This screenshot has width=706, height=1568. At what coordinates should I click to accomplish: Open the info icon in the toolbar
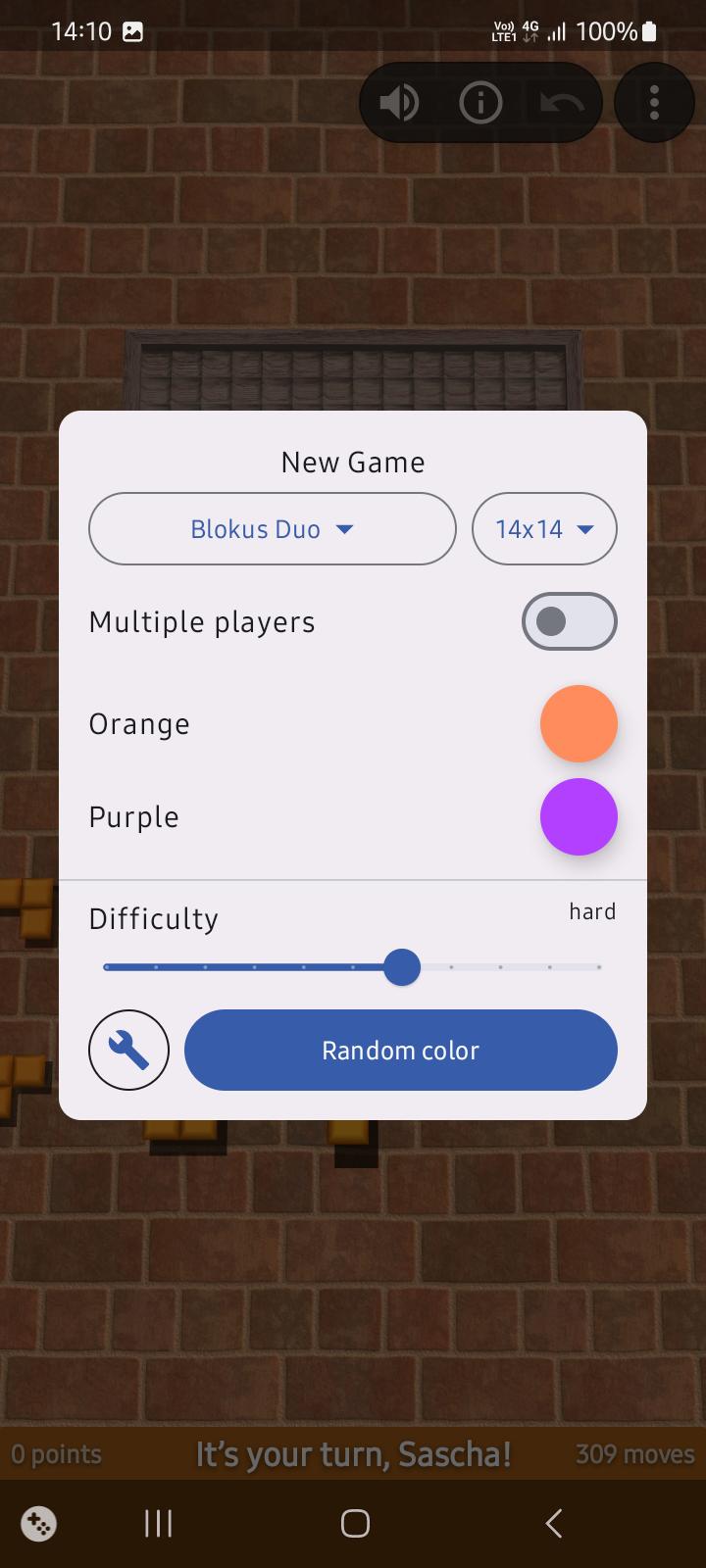pos(480,102)
